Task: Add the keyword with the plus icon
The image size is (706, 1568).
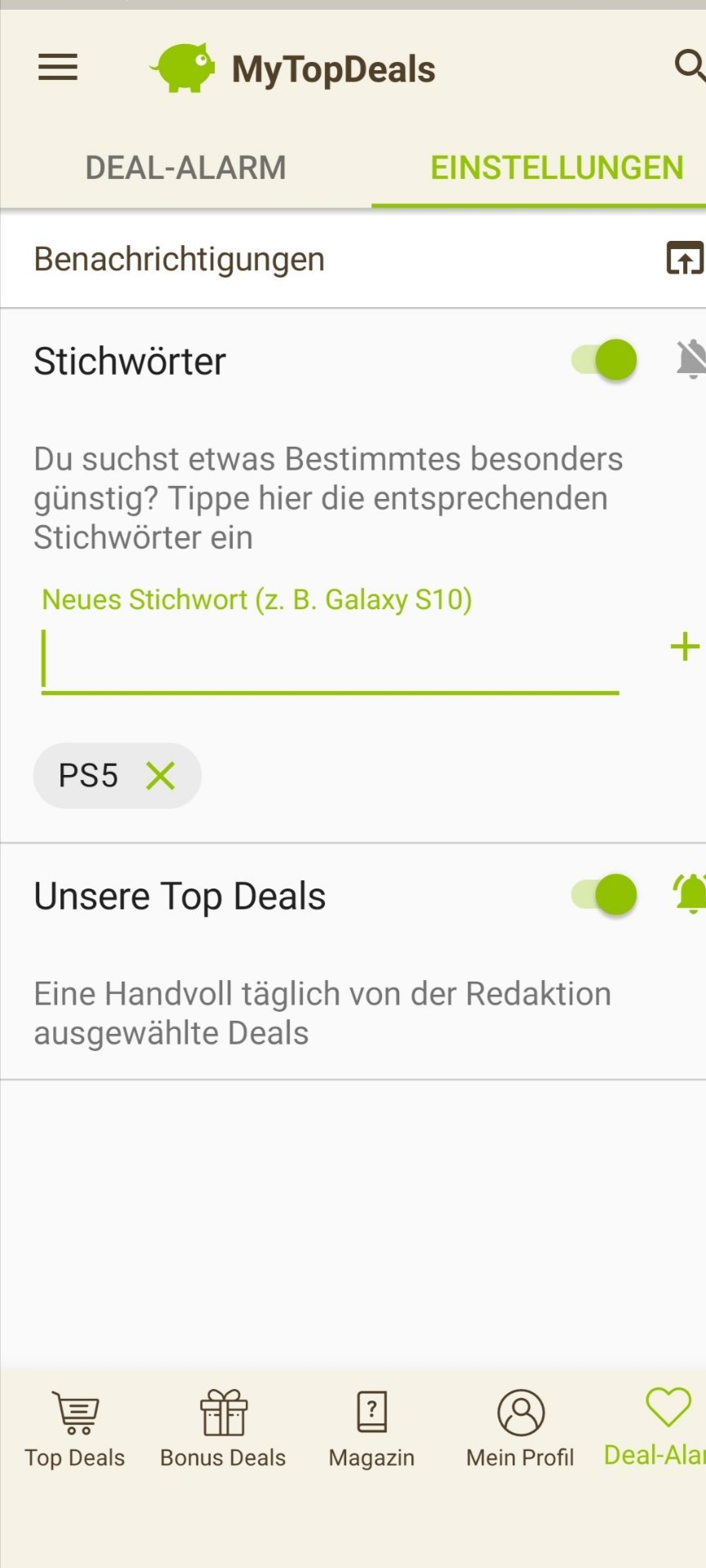Action: (x=684, y=647)
